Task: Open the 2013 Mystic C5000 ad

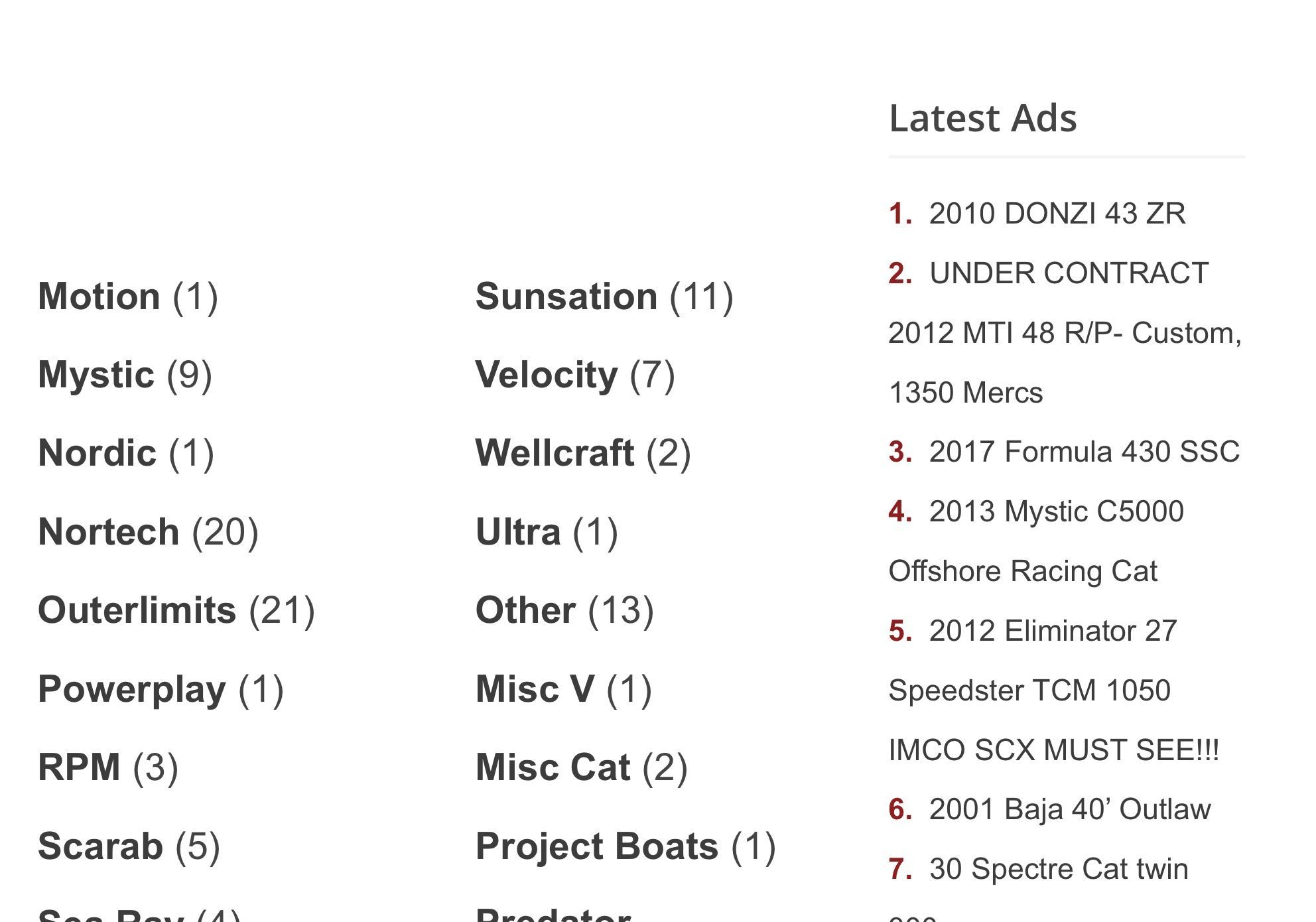Action: click(x=1056, y=511)
